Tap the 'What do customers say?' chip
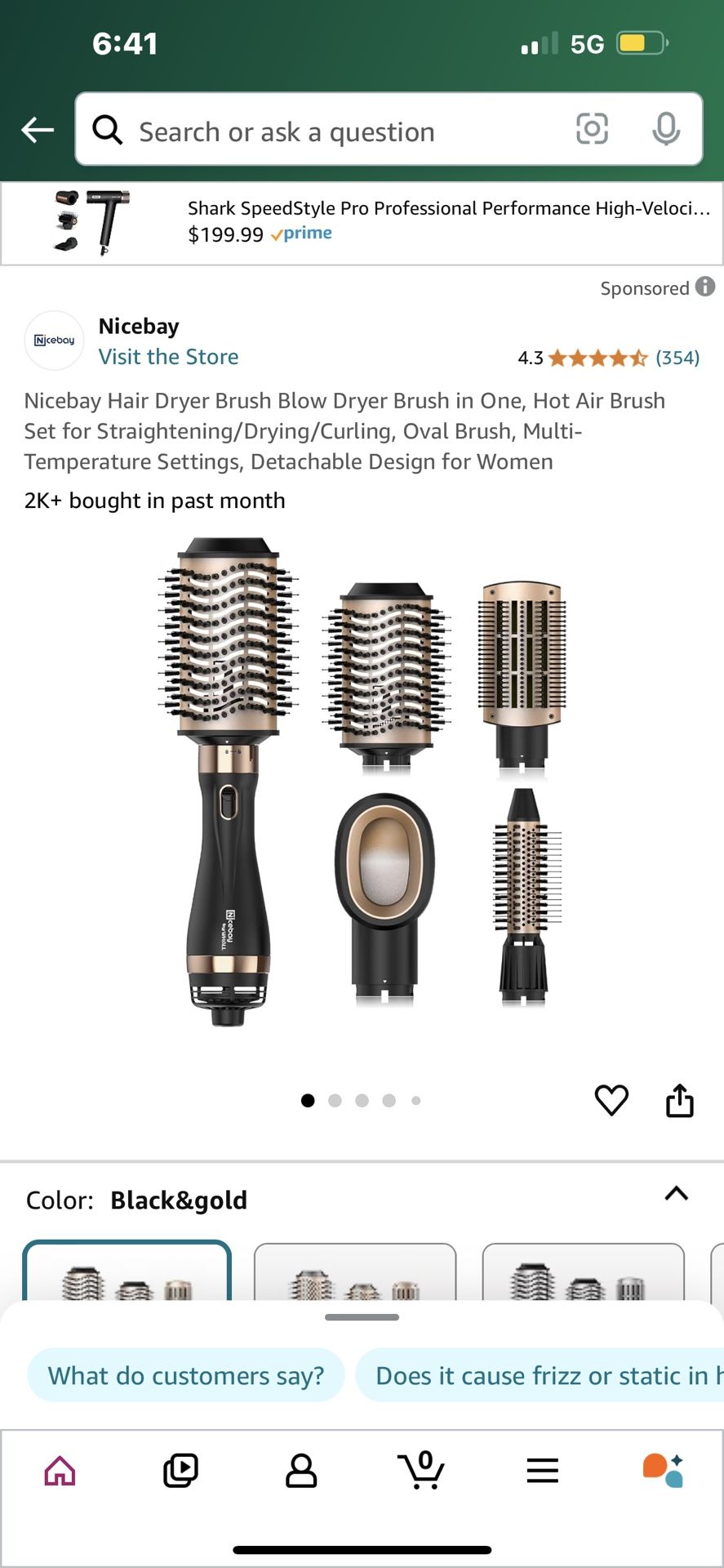The image size is (724, 1568). [x=185, y=1375]
